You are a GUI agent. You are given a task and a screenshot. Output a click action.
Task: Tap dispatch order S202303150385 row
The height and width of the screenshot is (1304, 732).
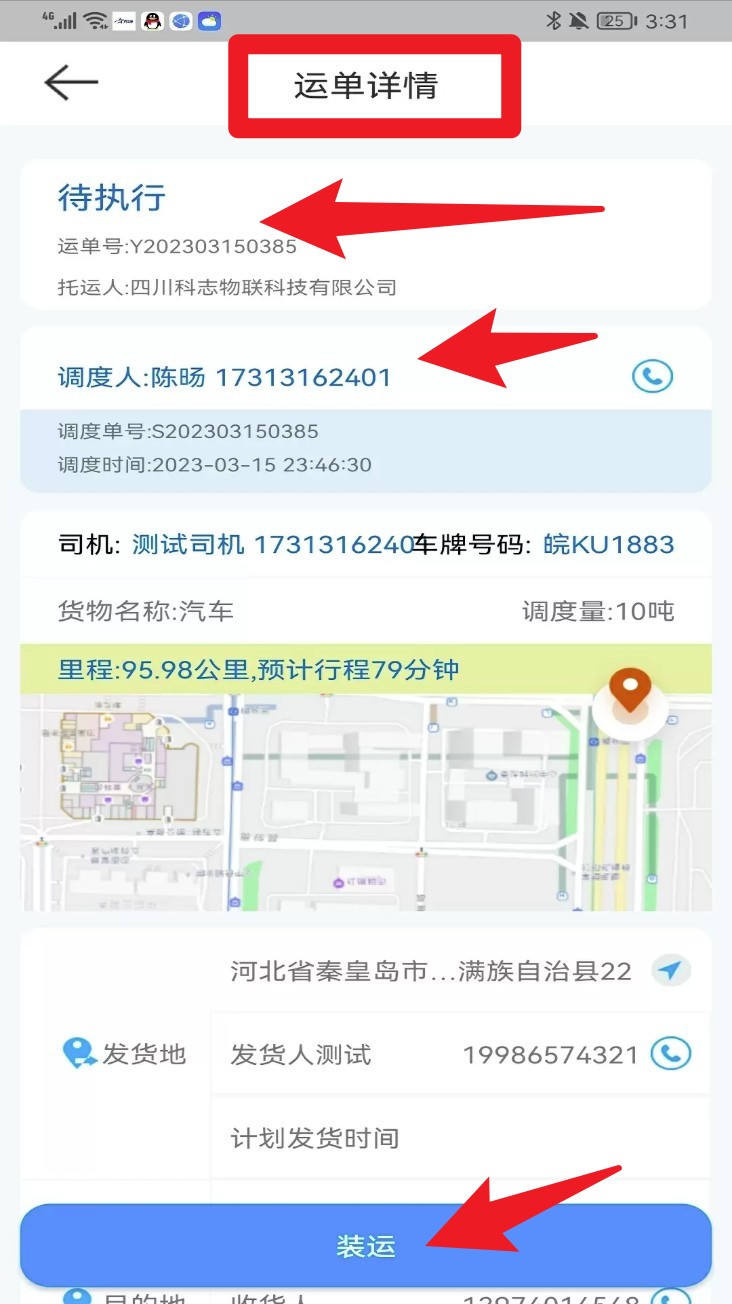181,432
